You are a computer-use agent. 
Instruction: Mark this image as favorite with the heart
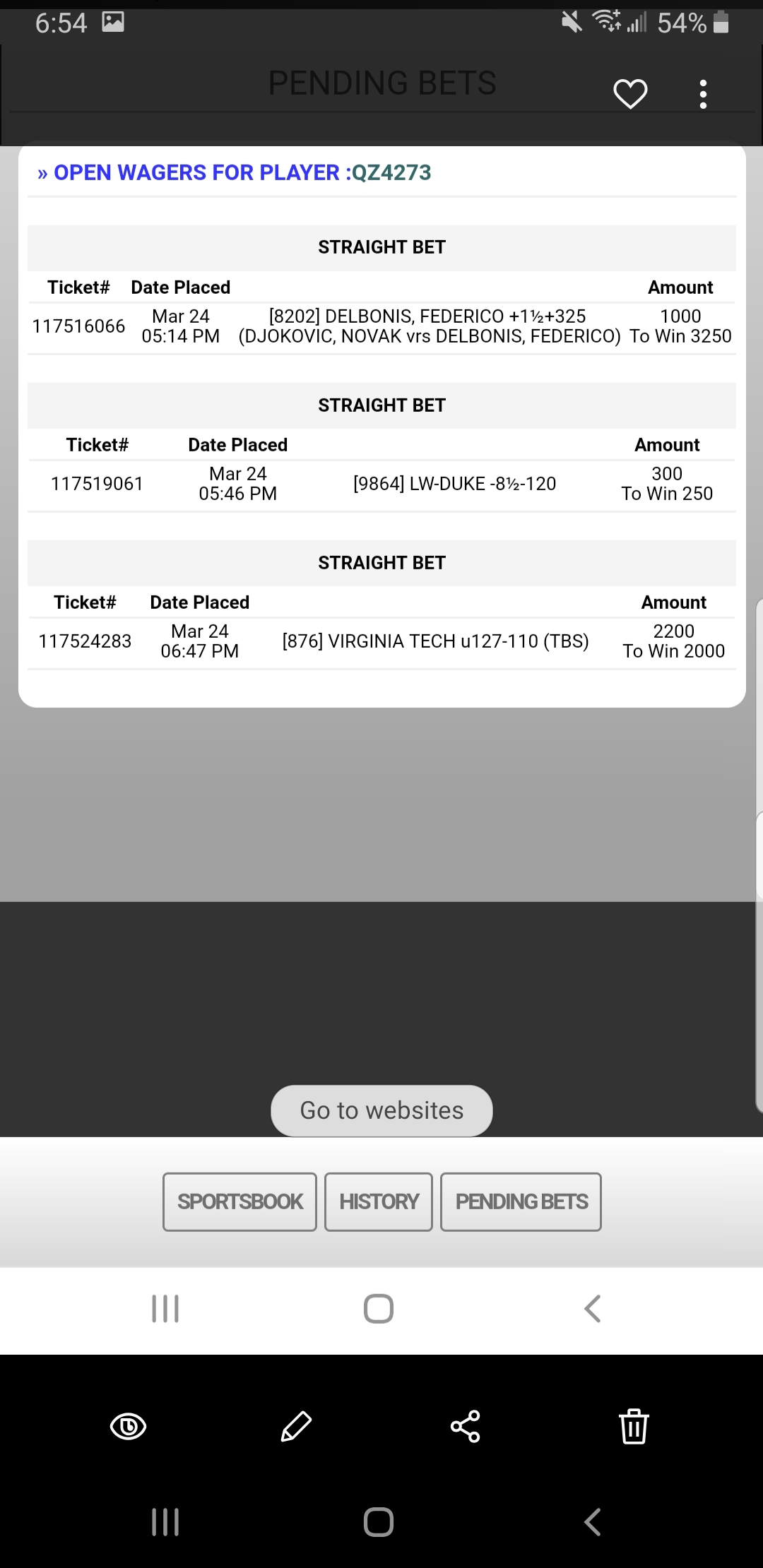pyautogui.click(x=630, y=94)
